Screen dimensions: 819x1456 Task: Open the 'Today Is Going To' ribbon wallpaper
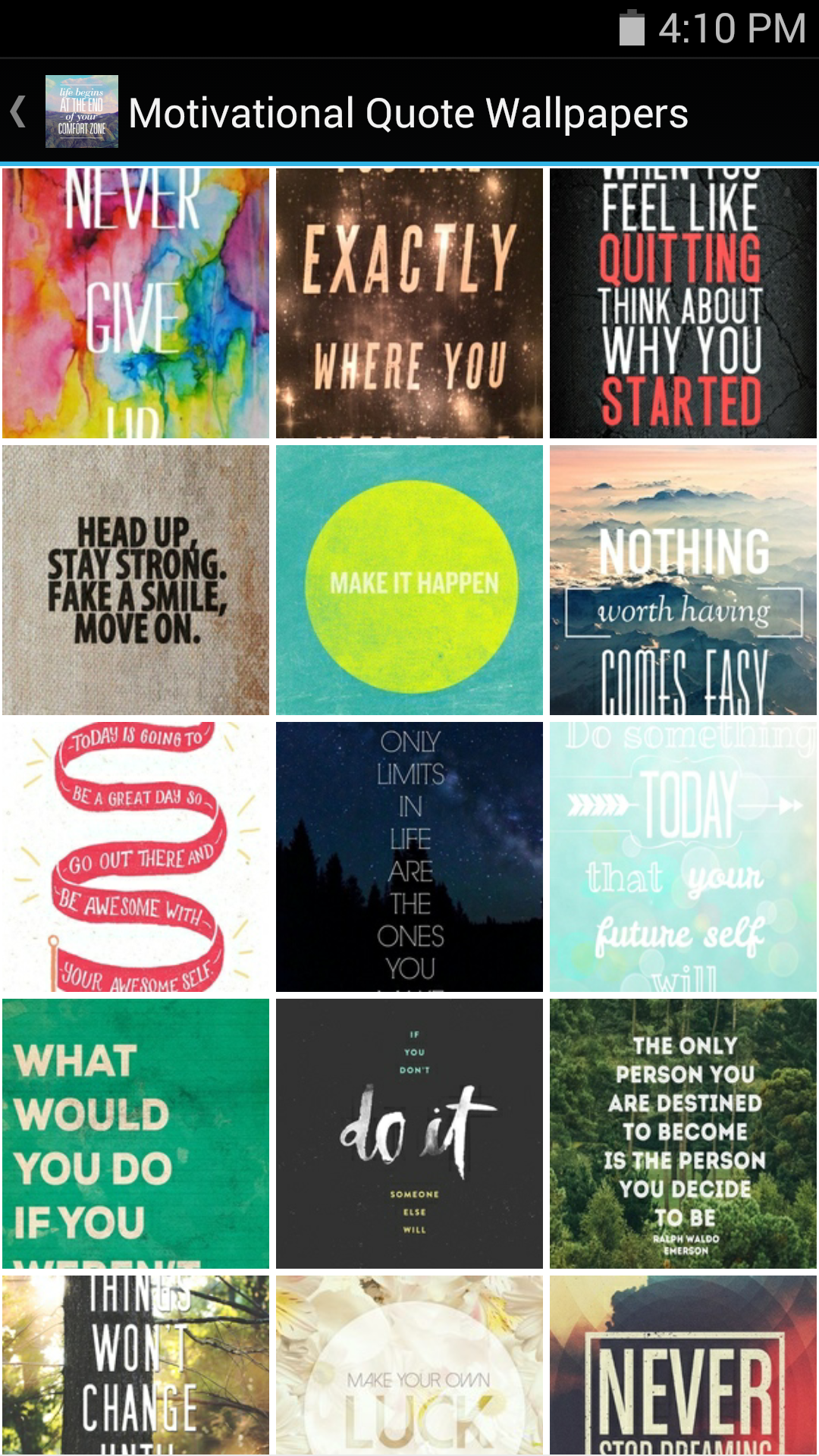coord(136,857)
